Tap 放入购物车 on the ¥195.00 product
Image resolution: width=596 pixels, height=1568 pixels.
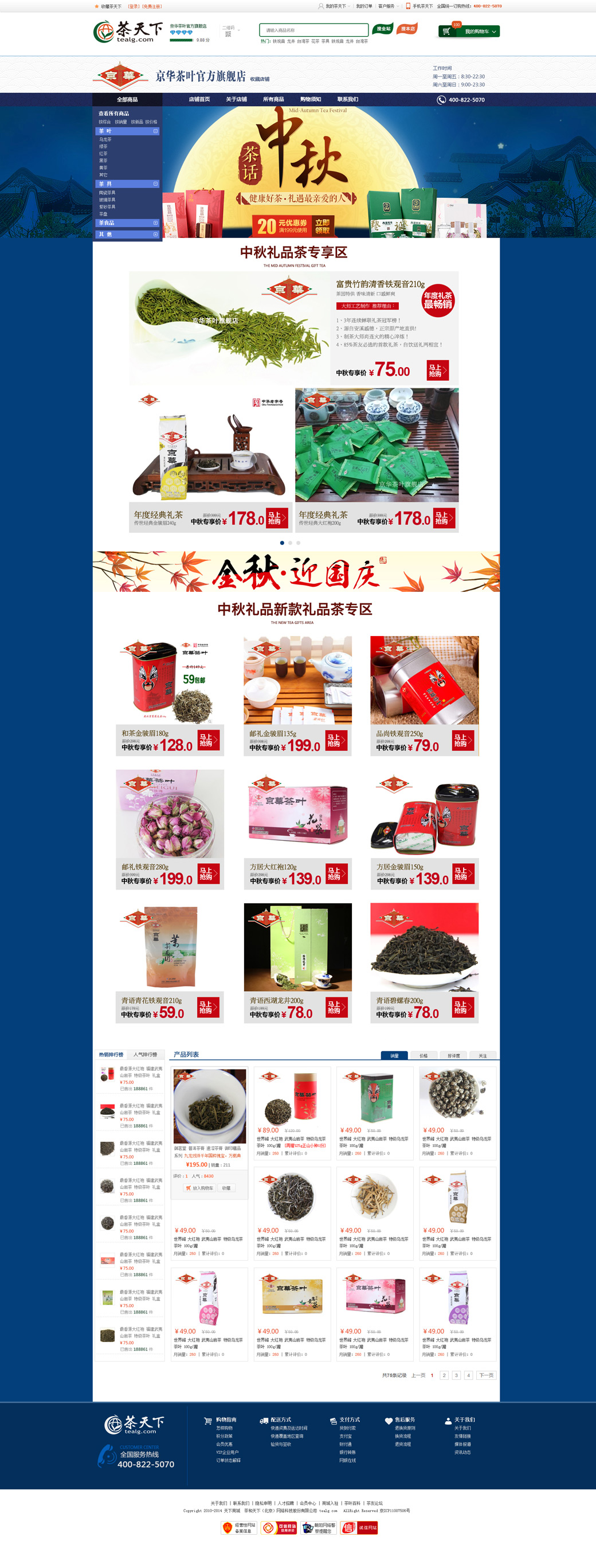pos(199,1188)
